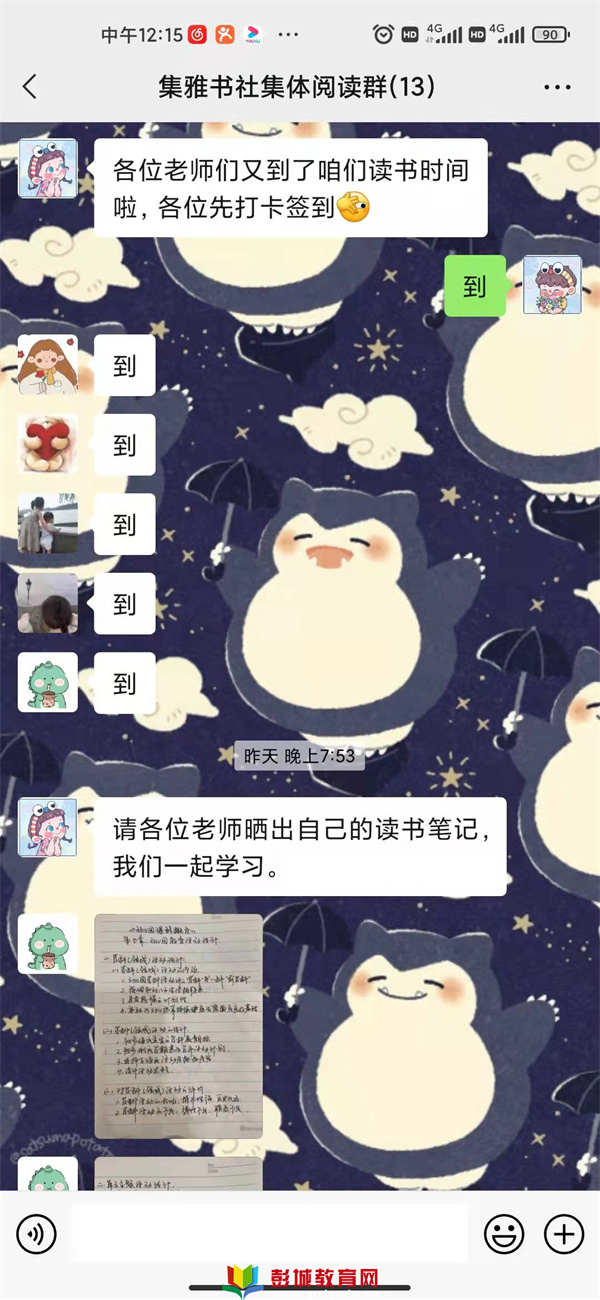Open the handwritten reading notes photo
The width and height of the screenshot is (600, 1300).
[178, 1026]
